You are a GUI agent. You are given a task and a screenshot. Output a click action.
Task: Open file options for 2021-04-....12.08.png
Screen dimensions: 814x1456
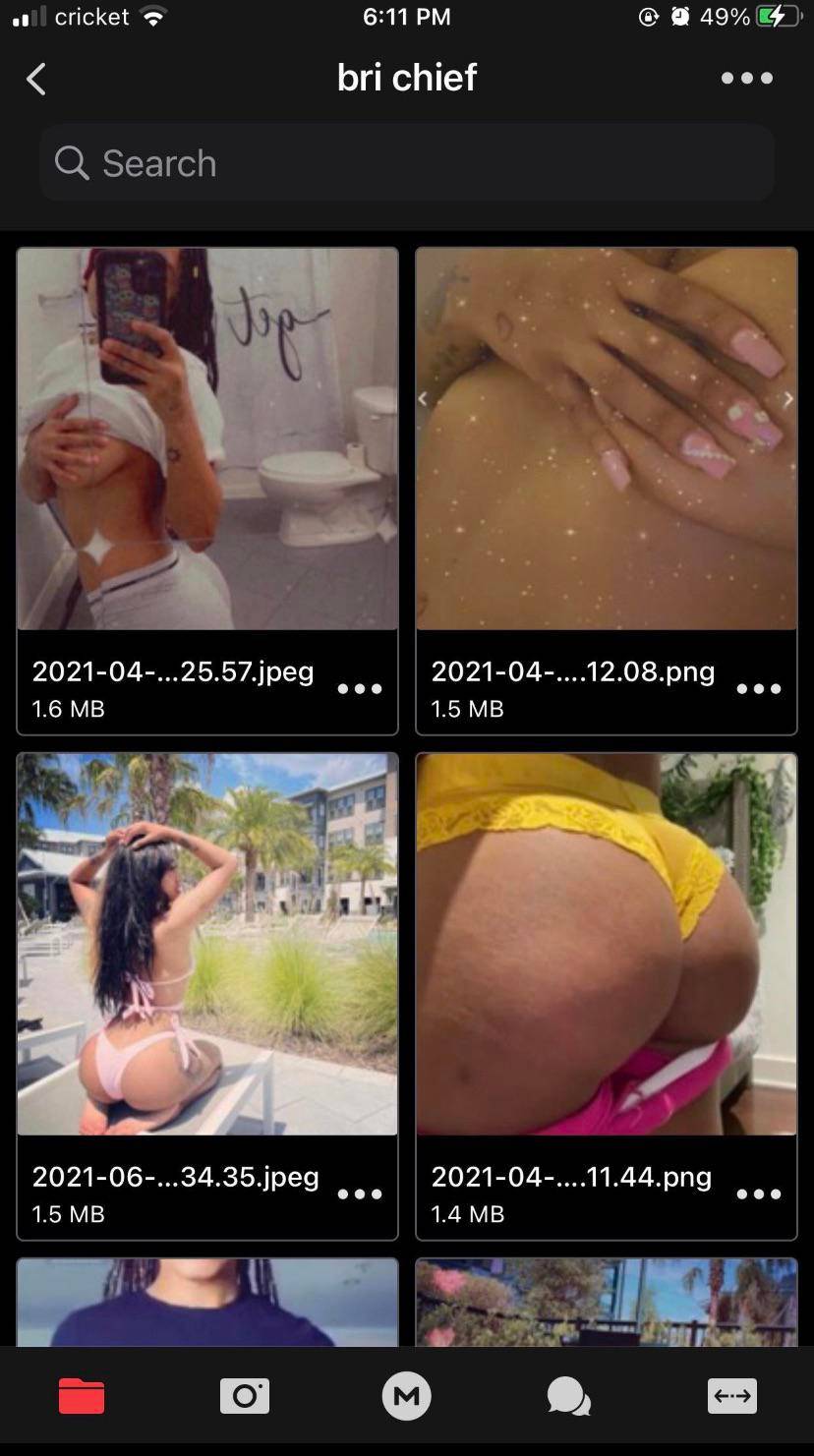pyautogui.click(x=759, y=688)
